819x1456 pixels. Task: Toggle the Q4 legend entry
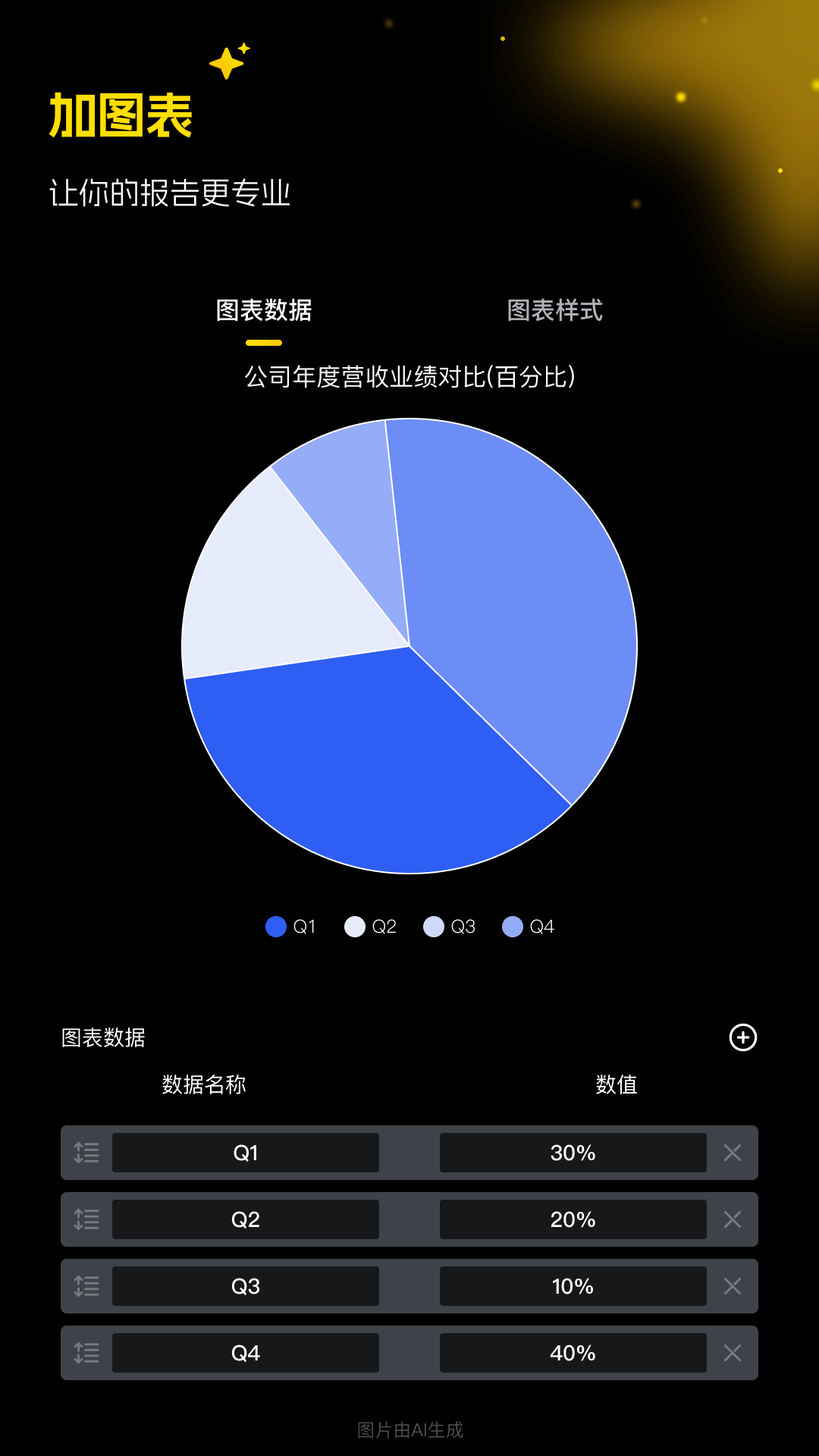(530, 927)
